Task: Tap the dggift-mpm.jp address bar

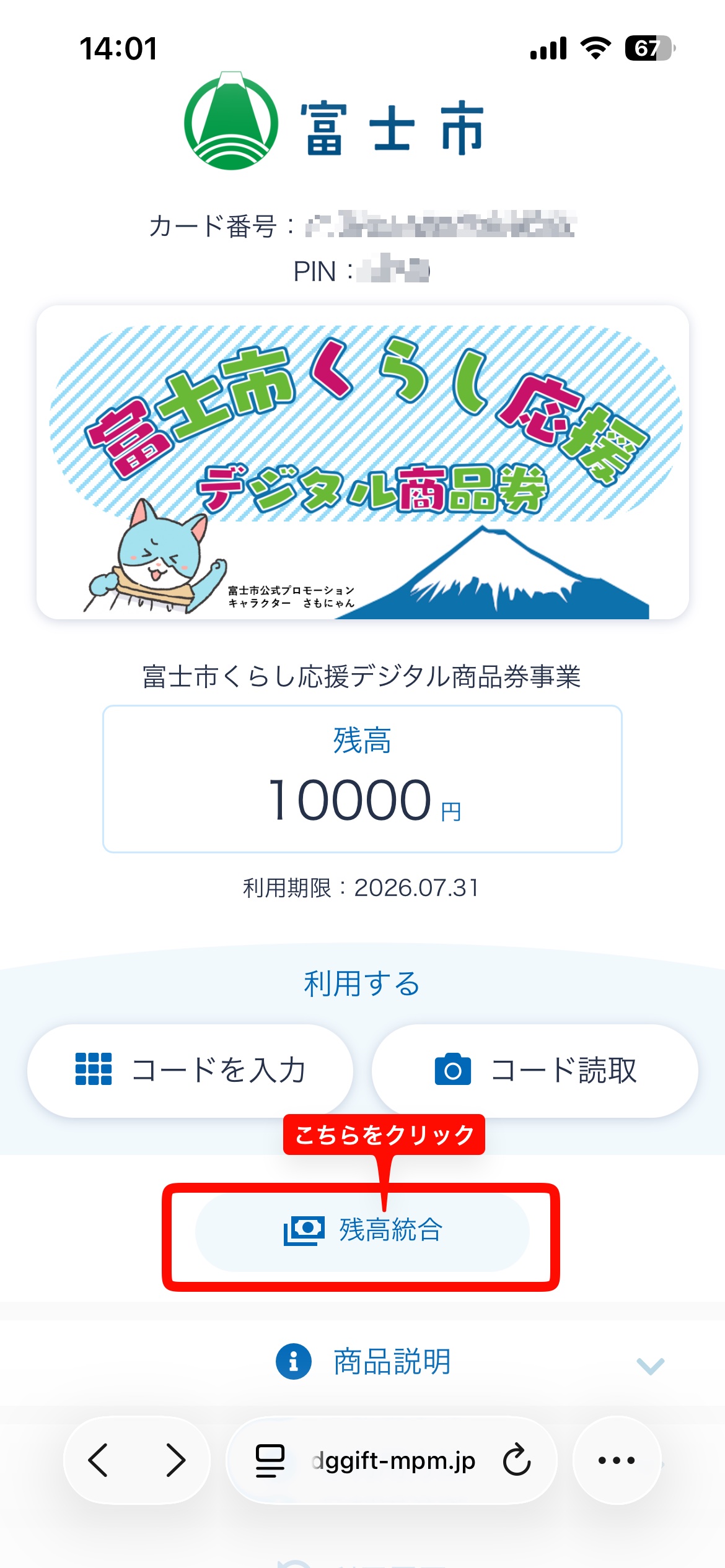Action: click(x=394, y=1460)
